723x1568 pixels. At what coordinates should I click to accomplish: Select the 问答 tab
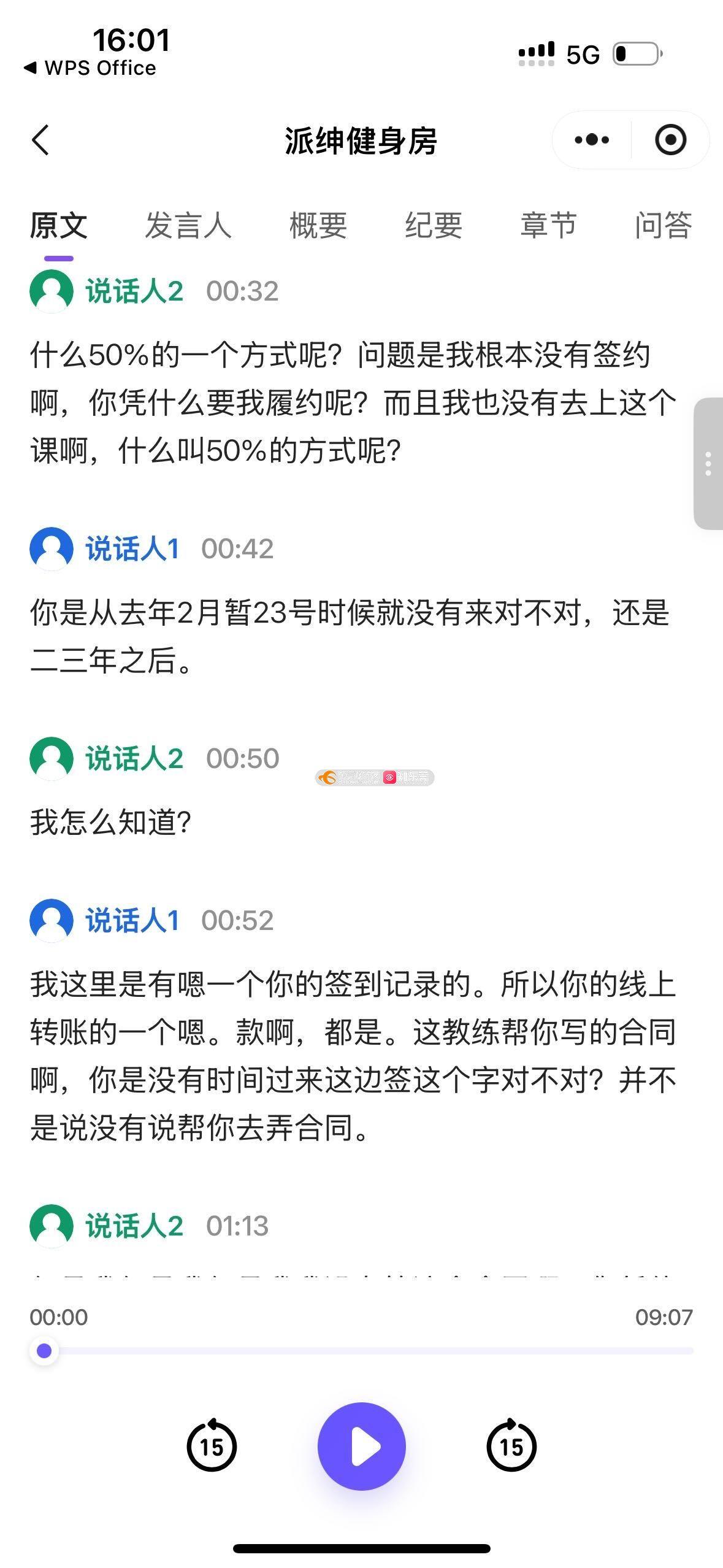(x=663, y=225)
